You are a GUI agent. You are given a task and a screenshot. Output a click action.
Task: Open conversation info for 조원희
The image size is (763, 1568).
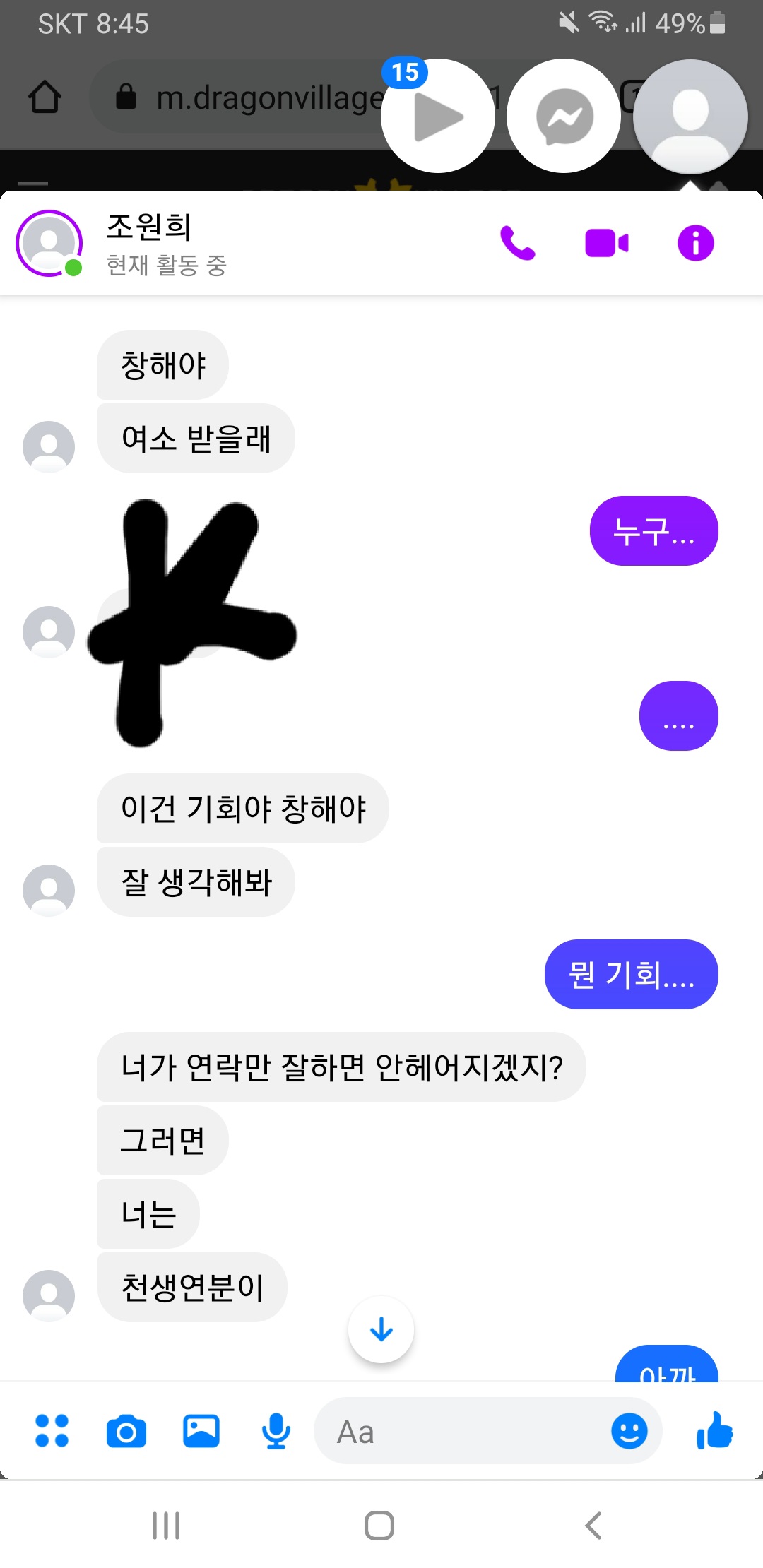tap(695, 244)
